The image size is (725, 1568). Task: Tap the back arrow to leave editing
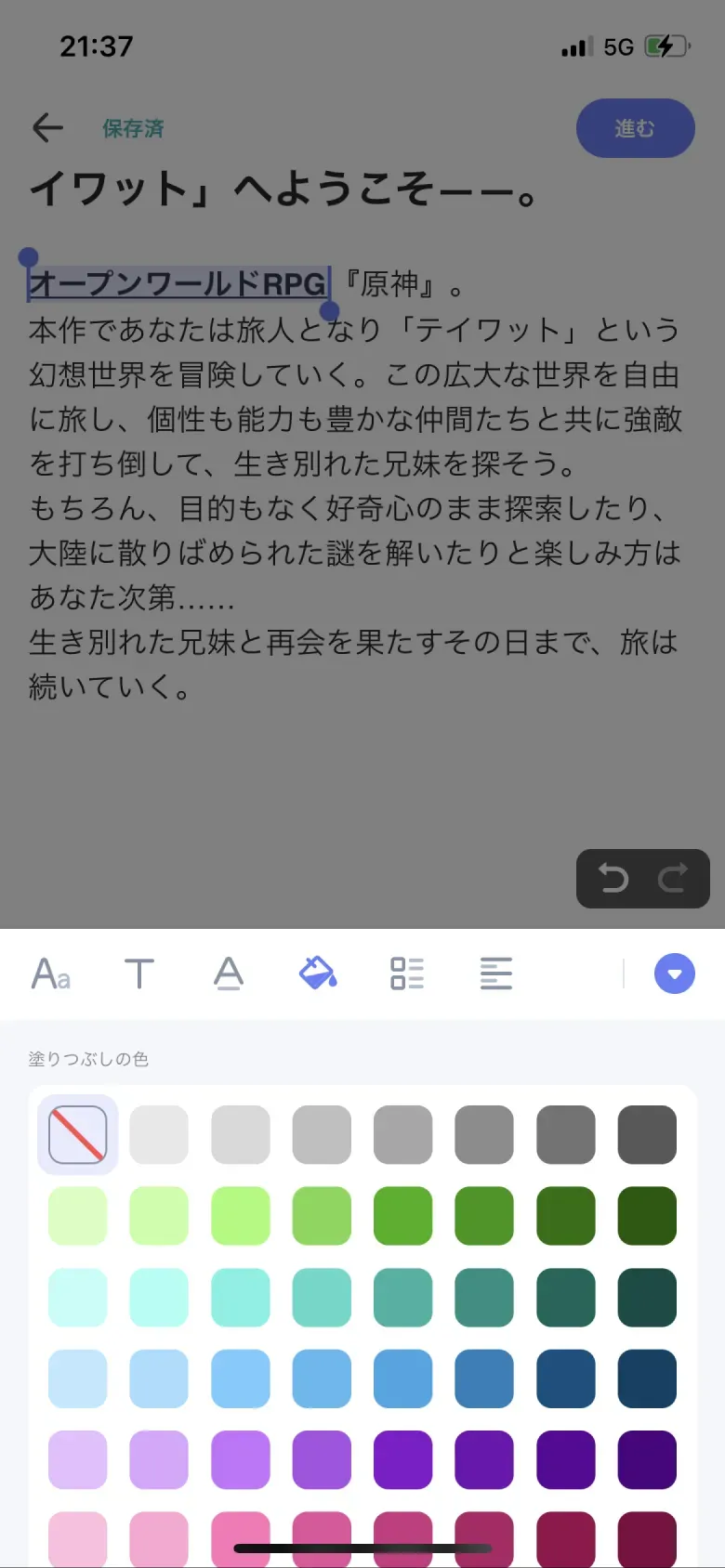click(46, 128)
